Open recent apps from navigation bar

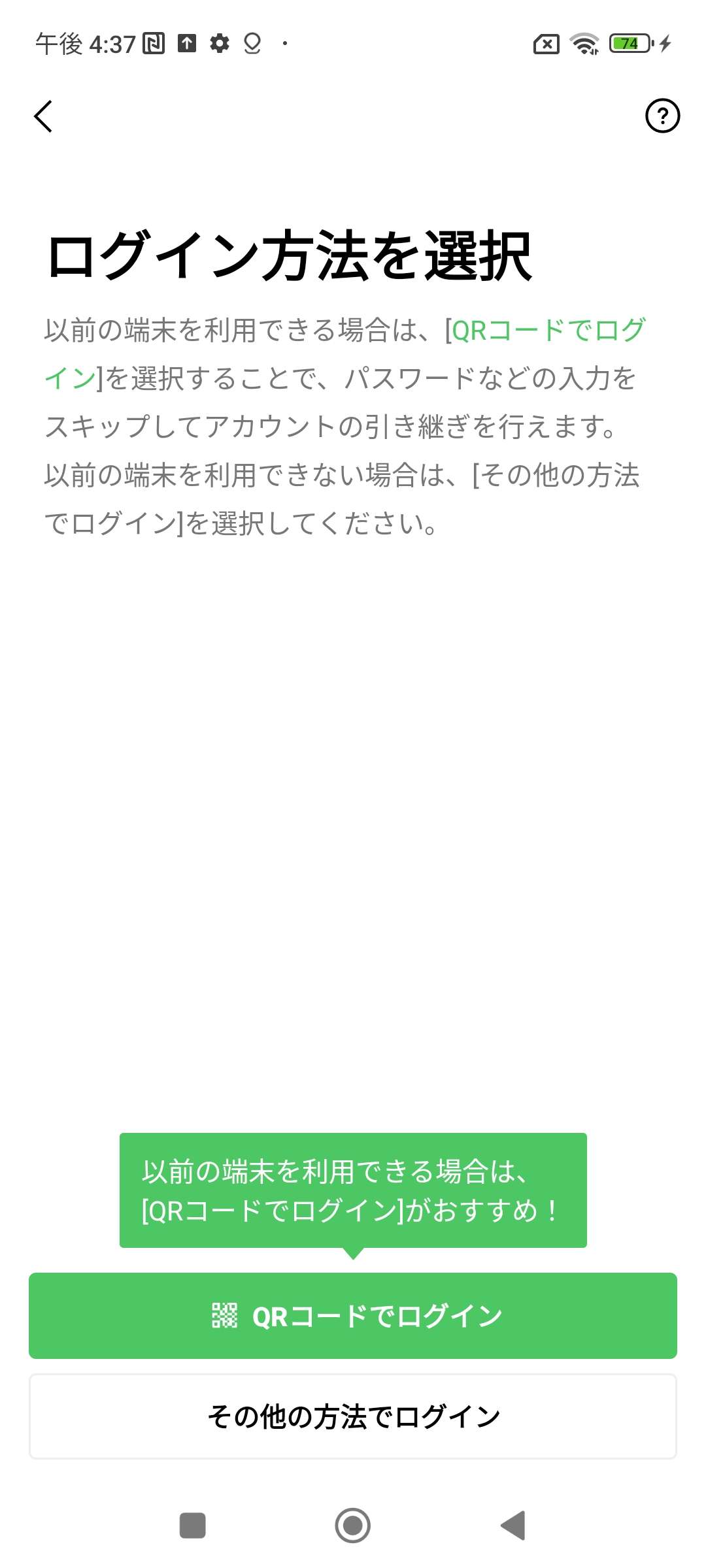click(x=193, y=1526)
